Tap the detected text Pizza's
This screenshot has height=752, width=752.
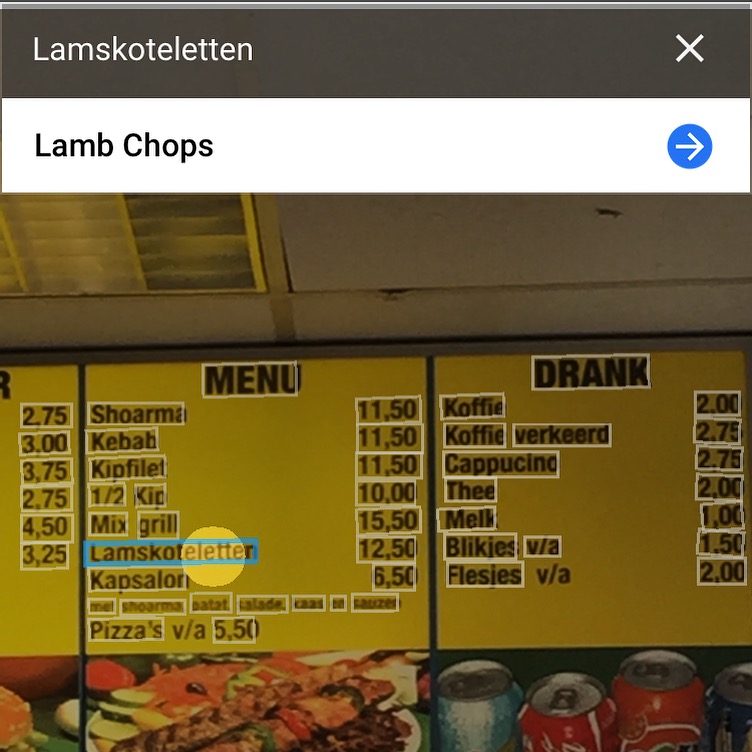(126, 630)
